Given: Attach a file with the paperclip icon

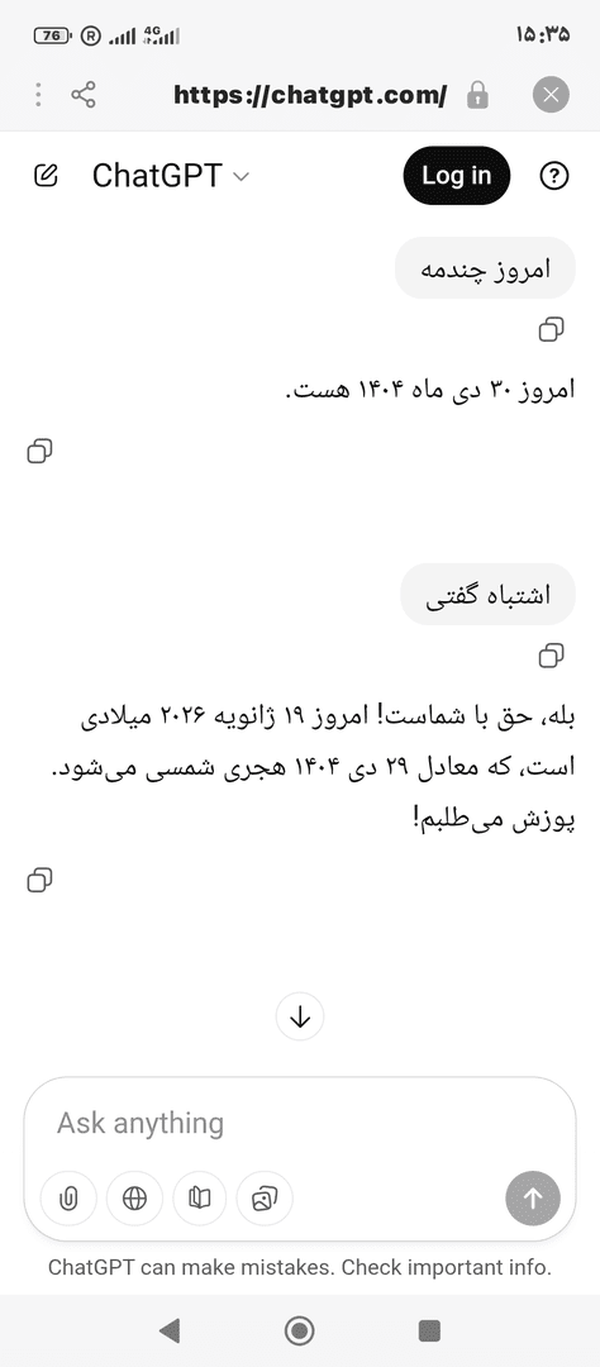Looking at the screenshot, I should coord(69,1198).
